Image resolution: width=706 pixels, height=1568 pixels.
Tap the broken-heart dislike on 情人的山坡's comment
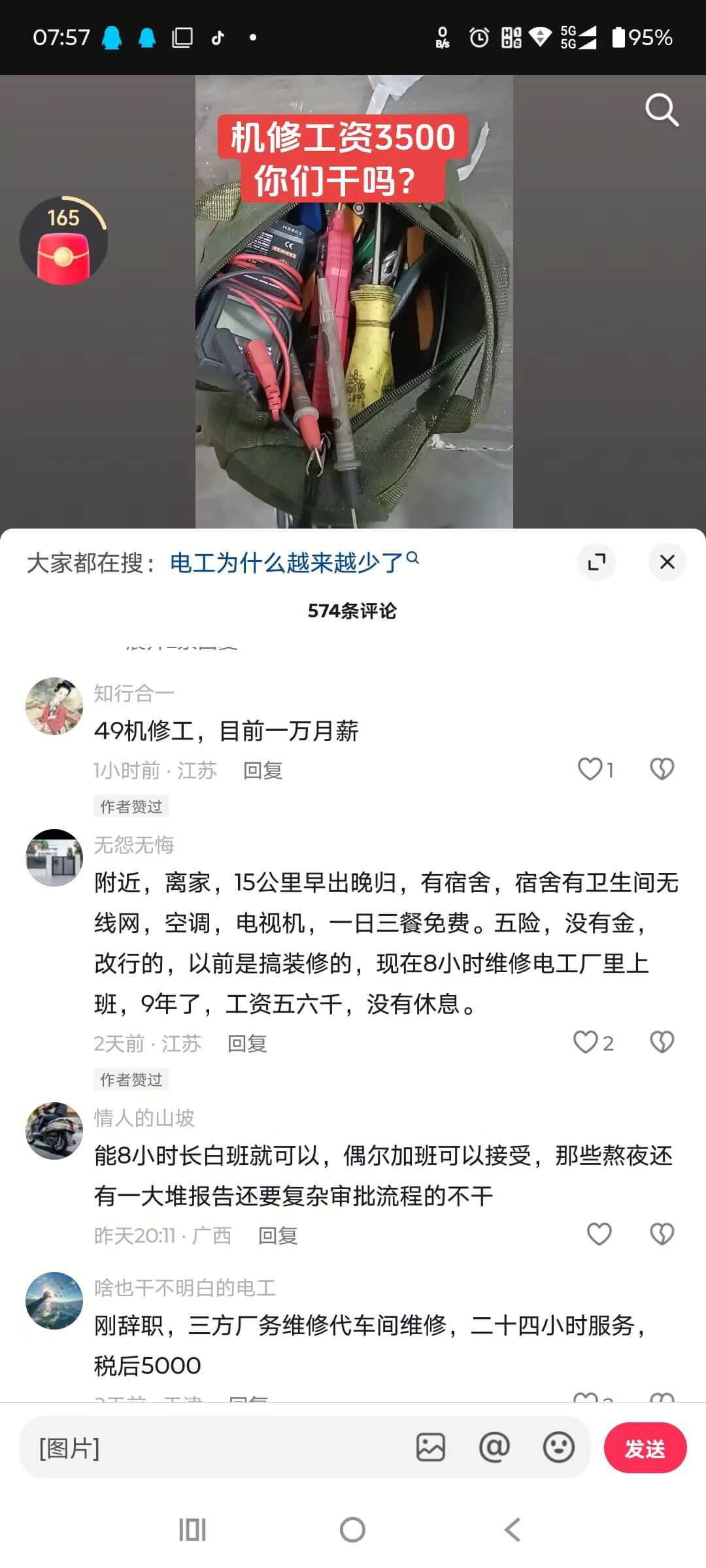point(661,1233)
